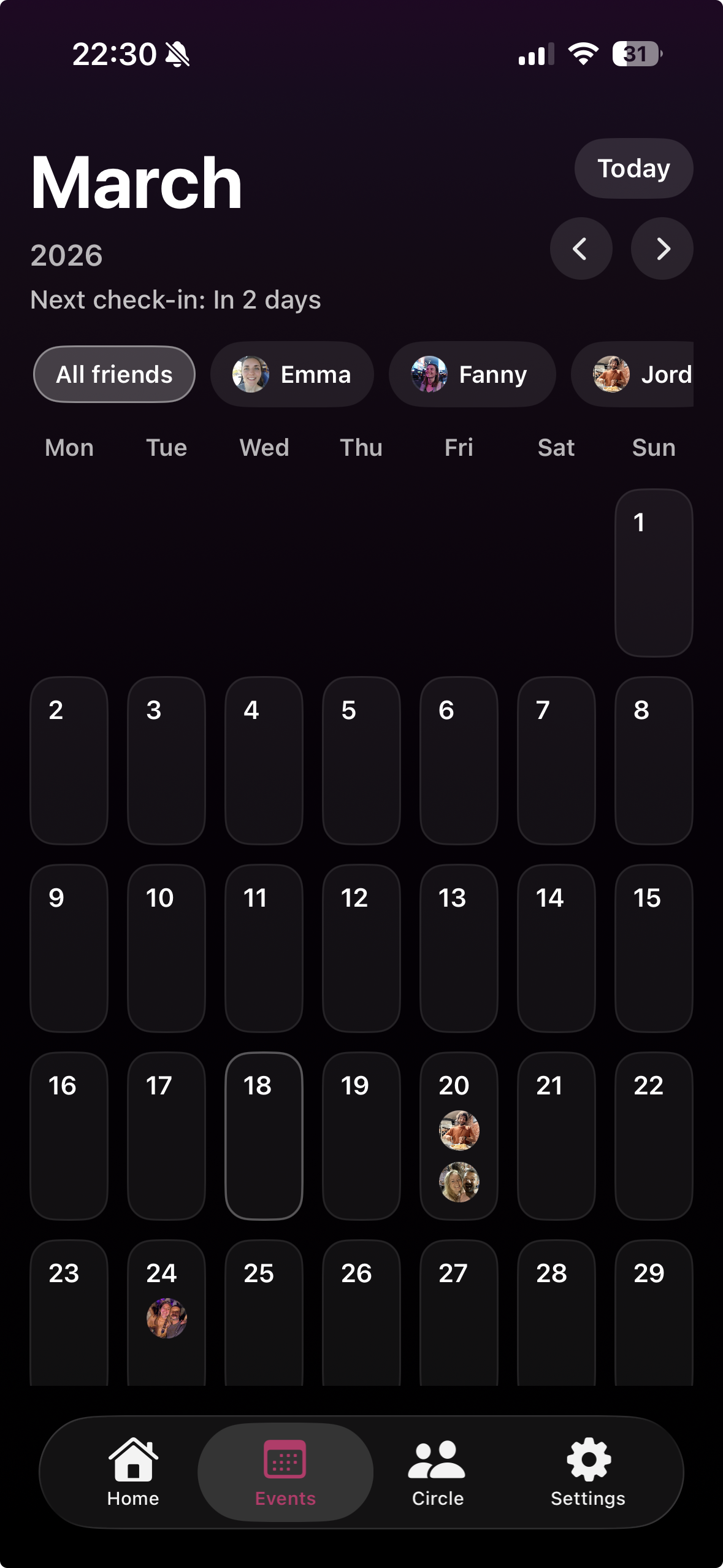This screenshot has height=1568, width=723.
Task: Filter events by Emma
Action: (292, 374)
